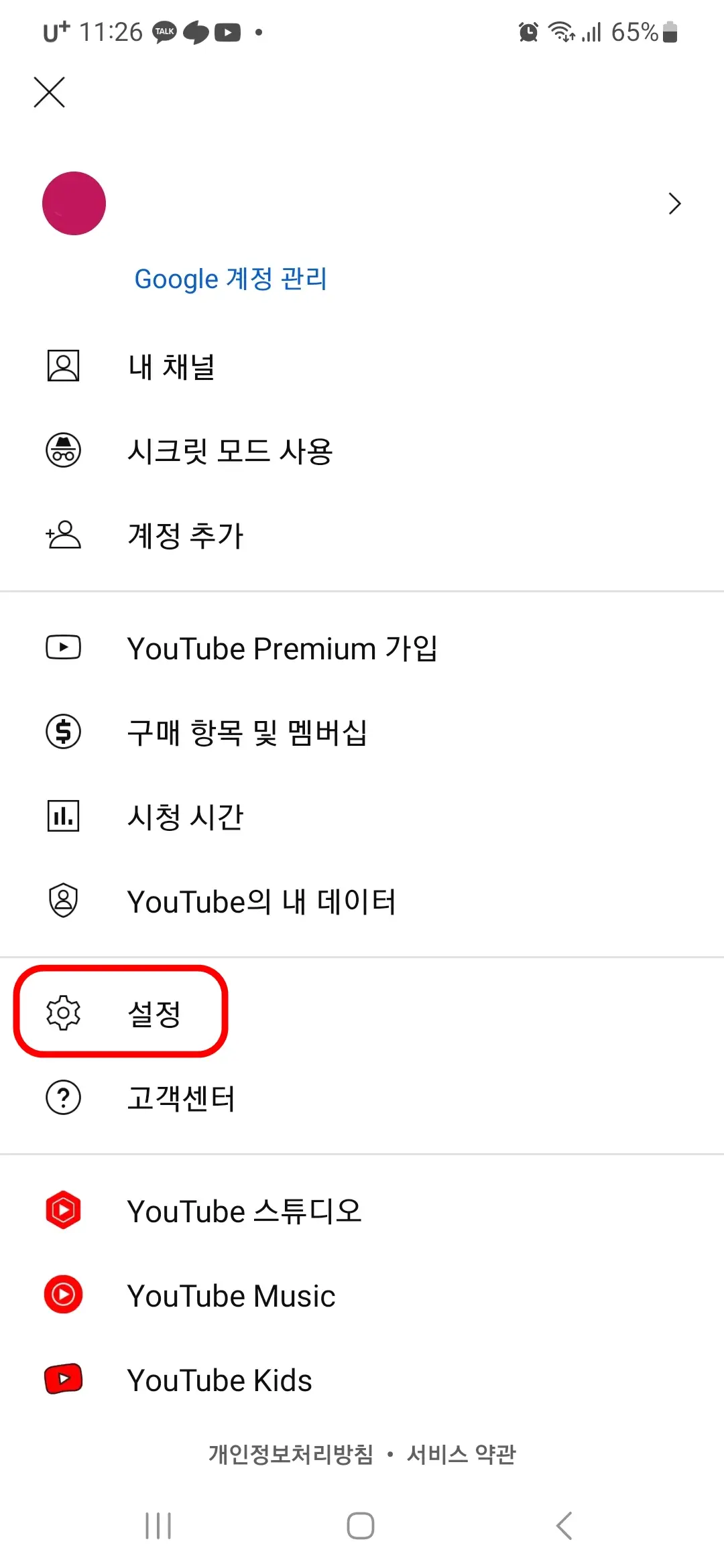The image size is (724, 1568).
Task: Open YouTube 스튜디오 from the menu
Action: [x=245, y=1210]
